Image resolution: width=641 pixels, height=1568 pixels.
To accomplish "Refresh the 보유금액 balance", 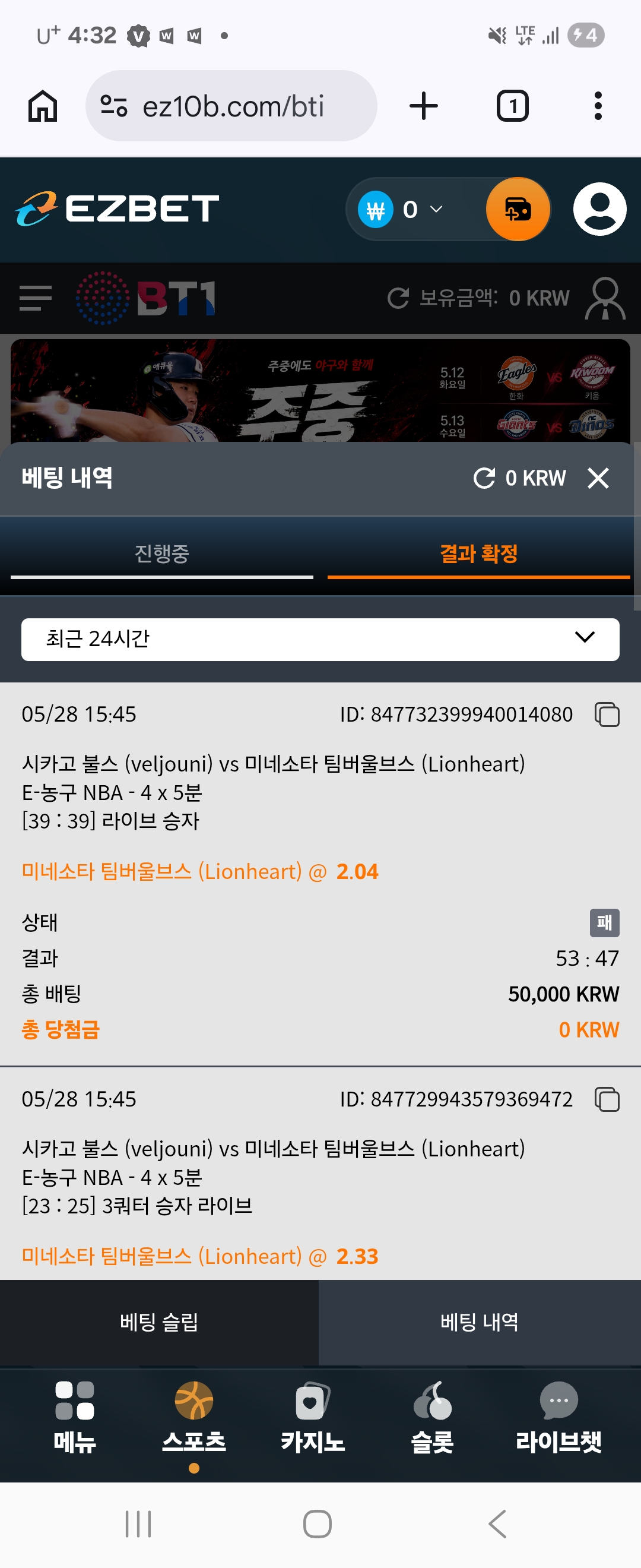I will [398, 298].
